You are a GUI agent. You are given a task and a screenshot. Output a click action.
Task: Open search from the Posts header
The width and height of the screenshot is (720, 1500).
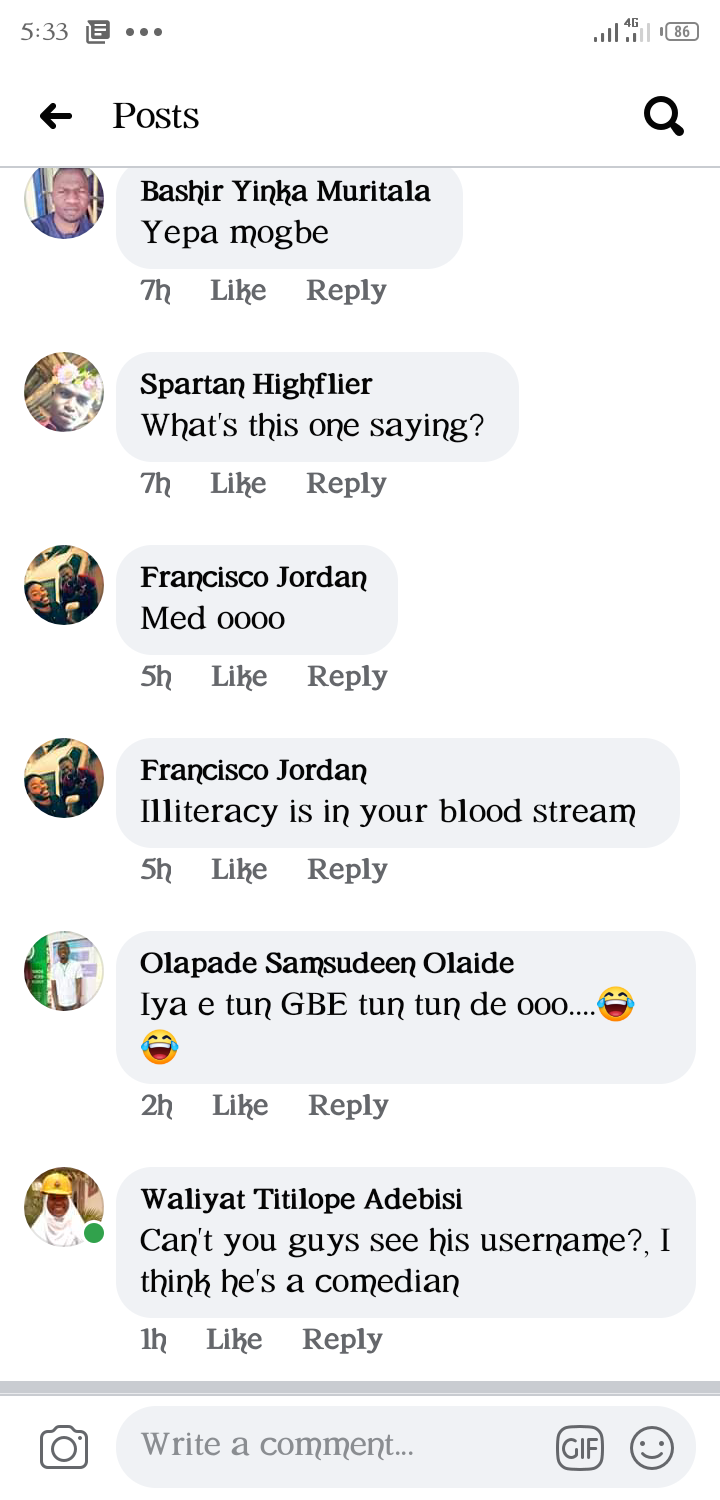coord(663,117)
